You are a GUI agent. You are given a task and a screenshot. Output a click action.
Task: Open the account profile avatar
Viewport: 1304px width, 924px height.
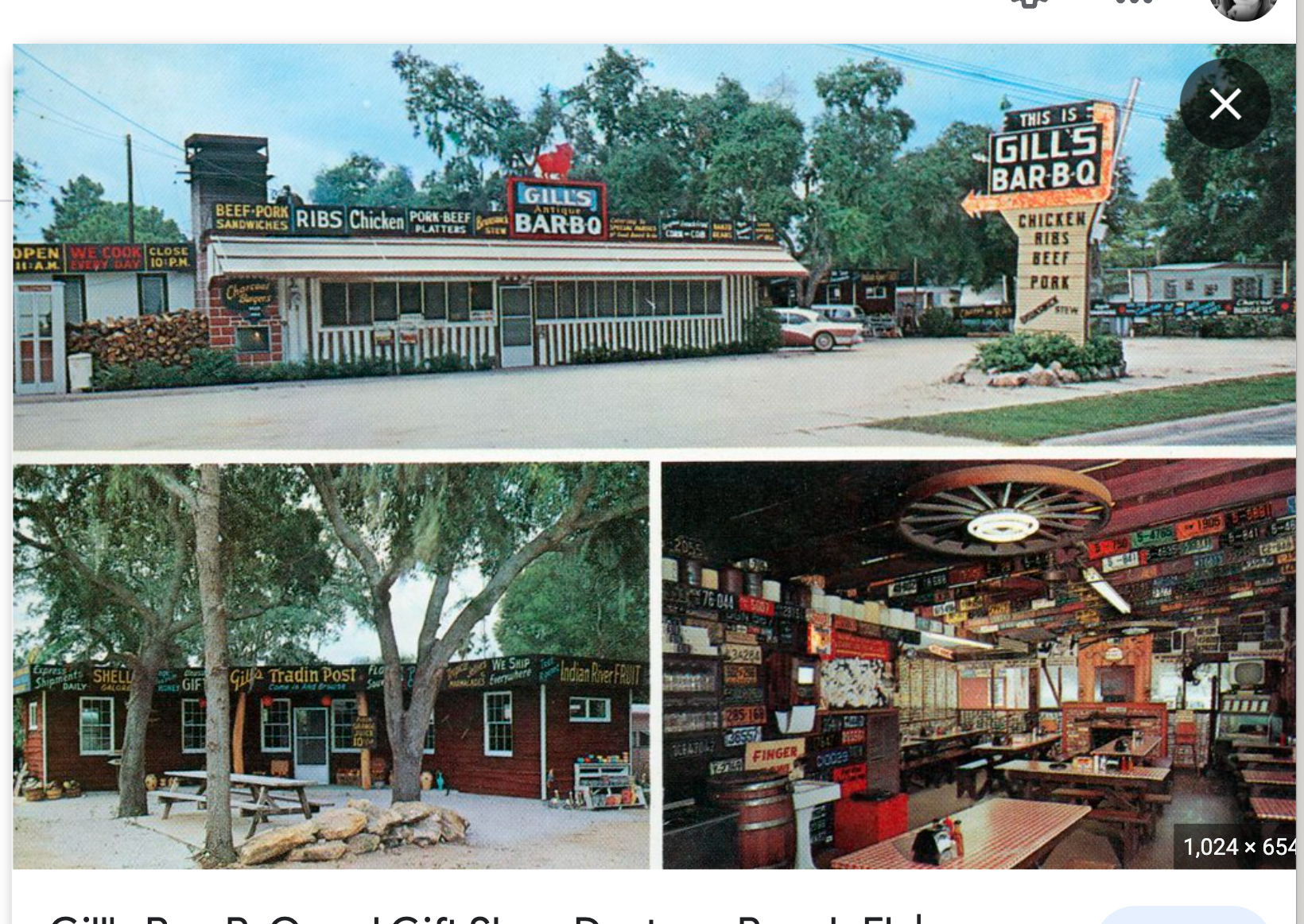pyautogui.click(x=1243, y=8)
